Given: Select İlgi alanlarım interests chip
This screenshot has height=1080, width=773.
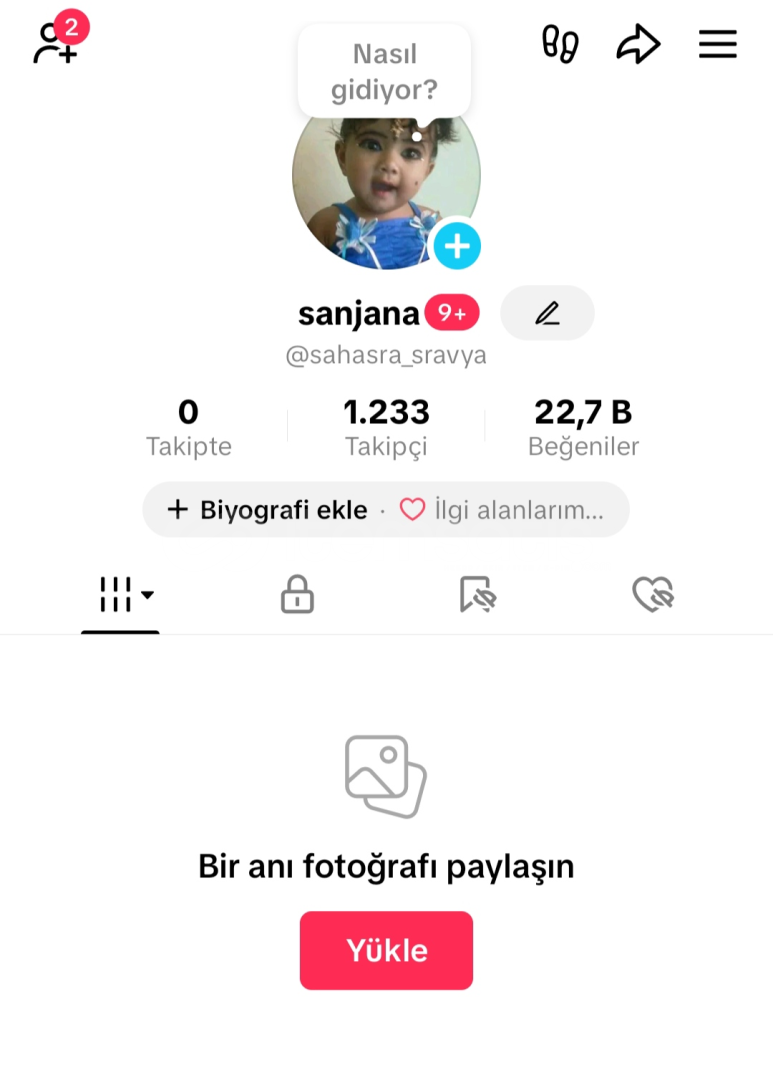Looking at the screenshot, I should (502, 510).
